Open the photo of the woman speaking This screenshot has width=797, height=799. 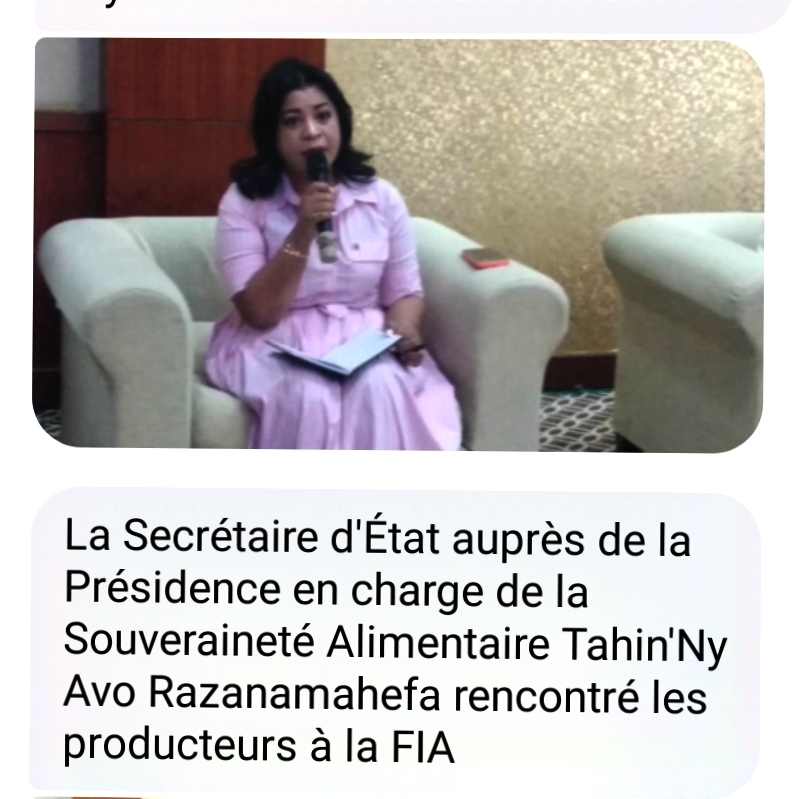(x=398, y=245)
